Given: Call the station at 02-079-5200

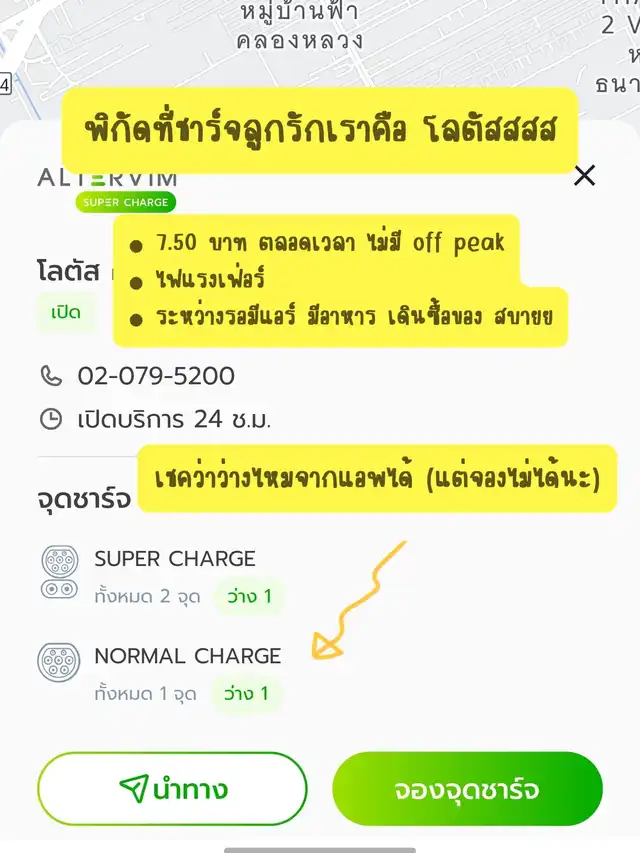Looking at the screenshot, I should coord(156,376).
